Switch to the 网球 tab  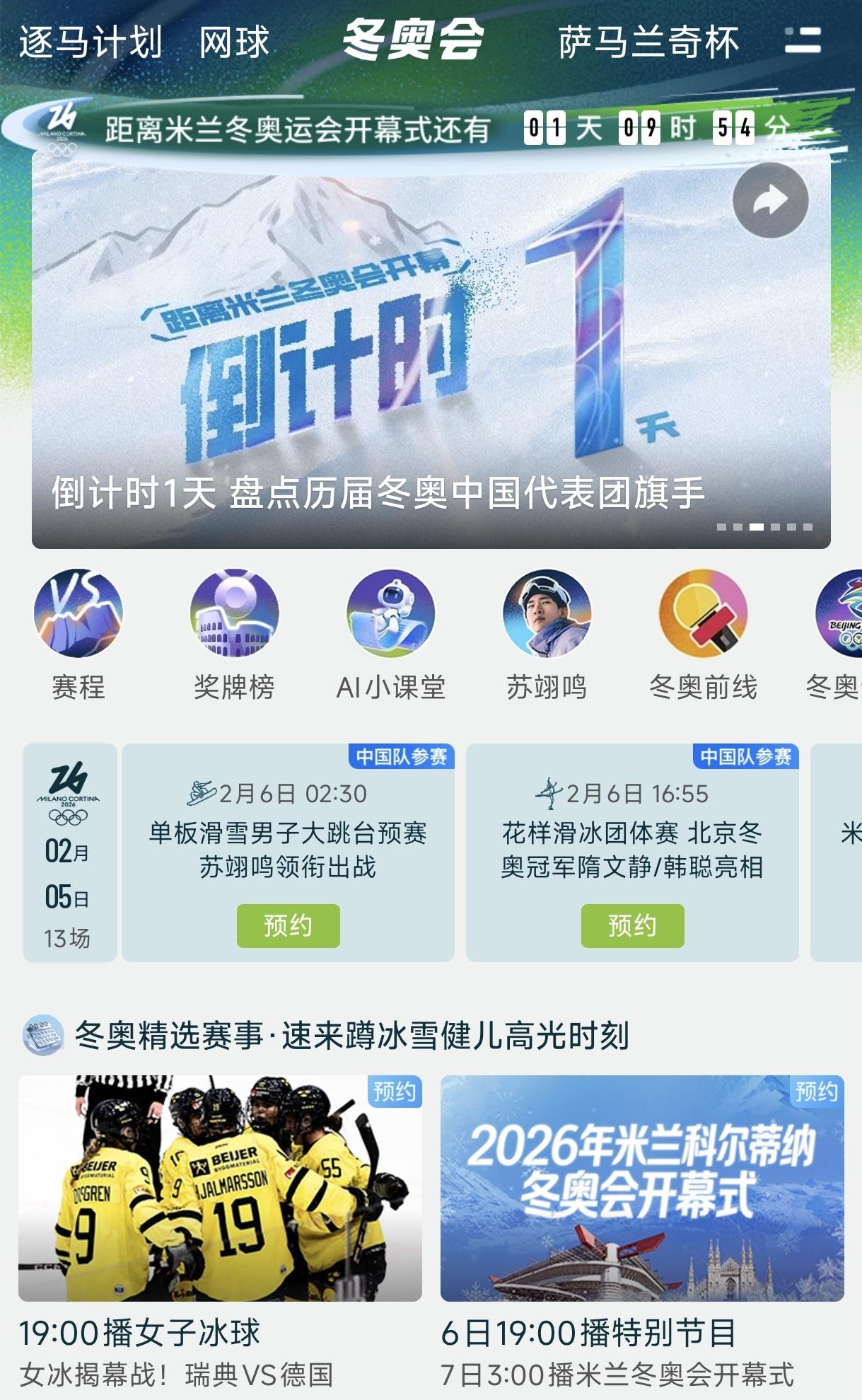tap(234, 42)
